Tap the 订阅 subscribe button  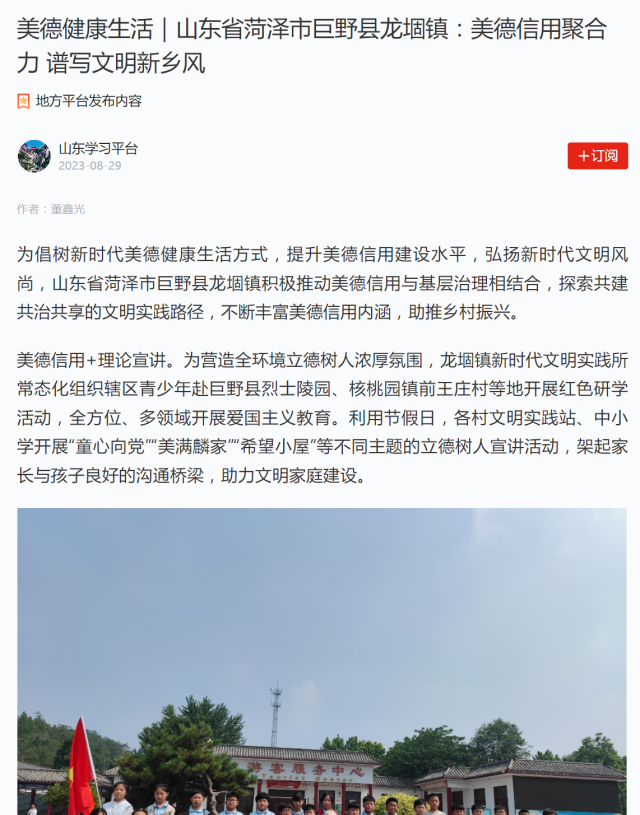[597, 156]
